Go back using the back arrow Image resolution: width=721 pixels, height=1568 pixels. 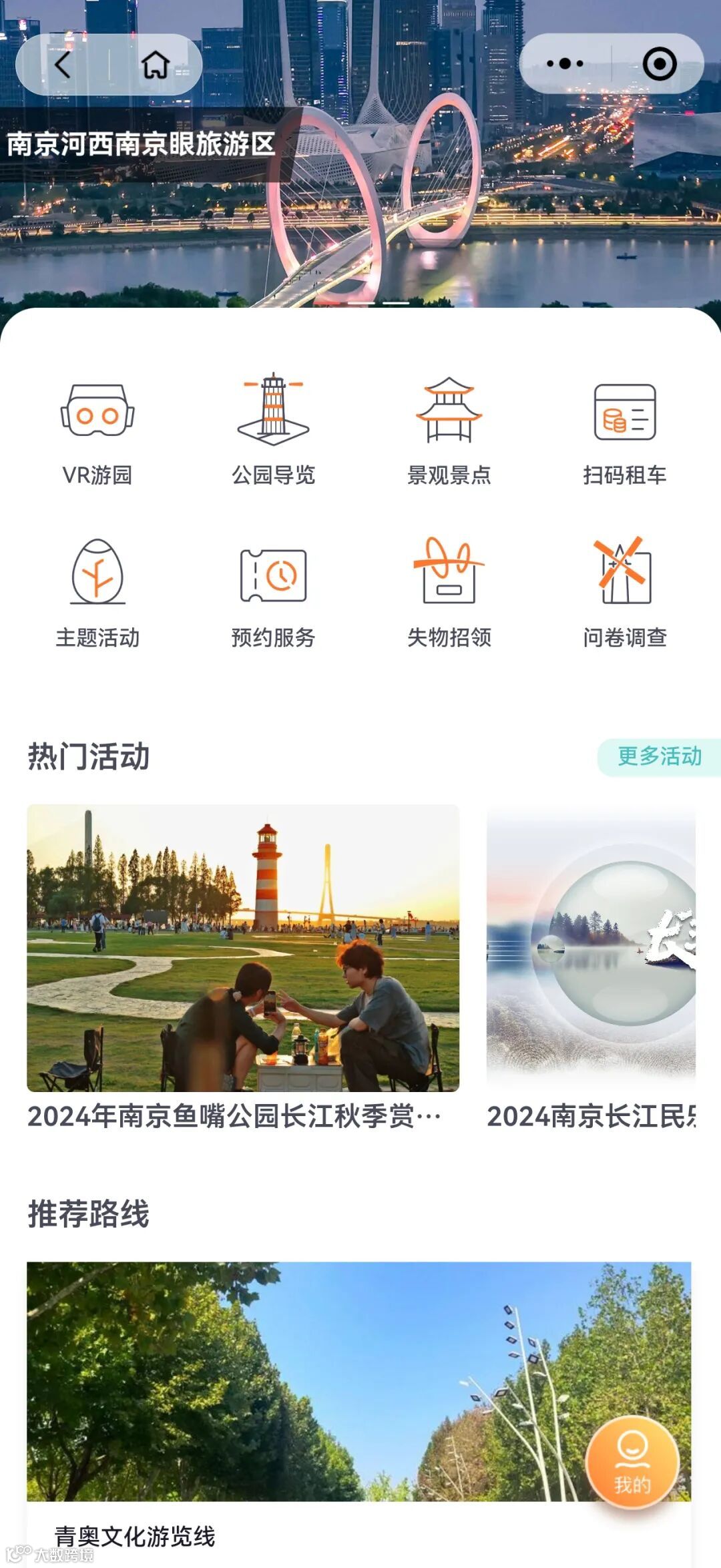pyautogui.click(x=63, y=65)
